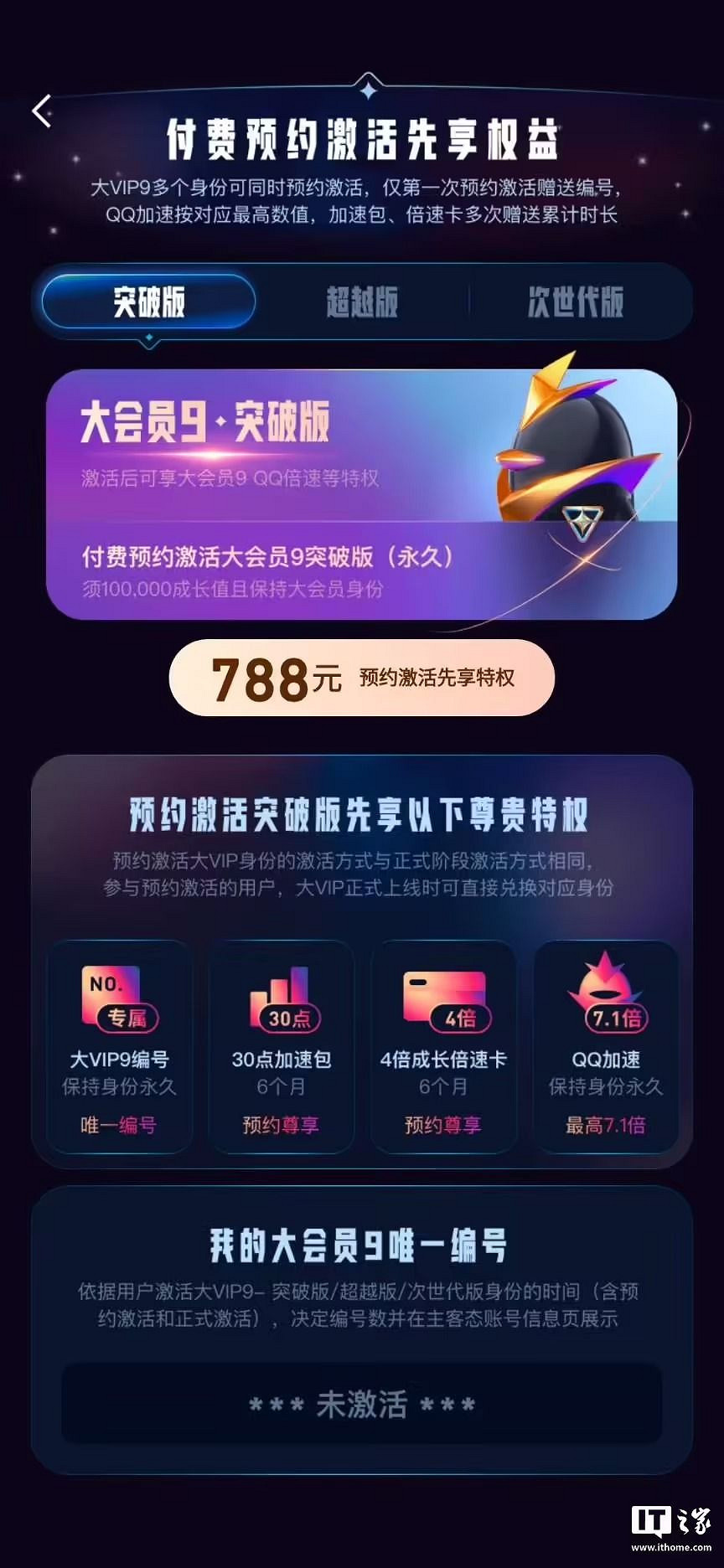The image size is (724, 1568).
Task: Select the 30点加速包 bar-chart icon
Action: 282,997
